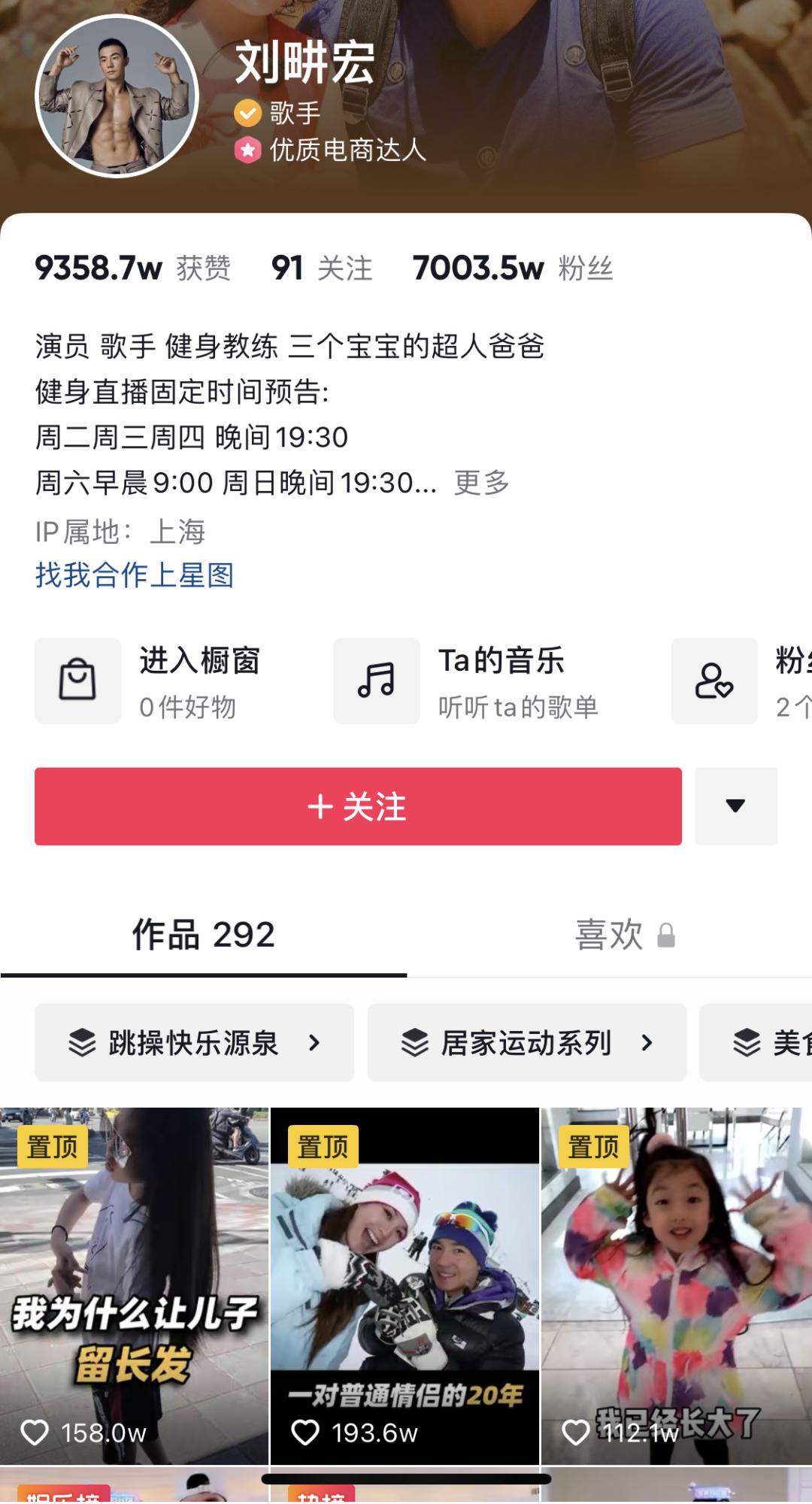Play the 我已经长大了 pinned video

pyautogui.click(x=675, y=1286)
